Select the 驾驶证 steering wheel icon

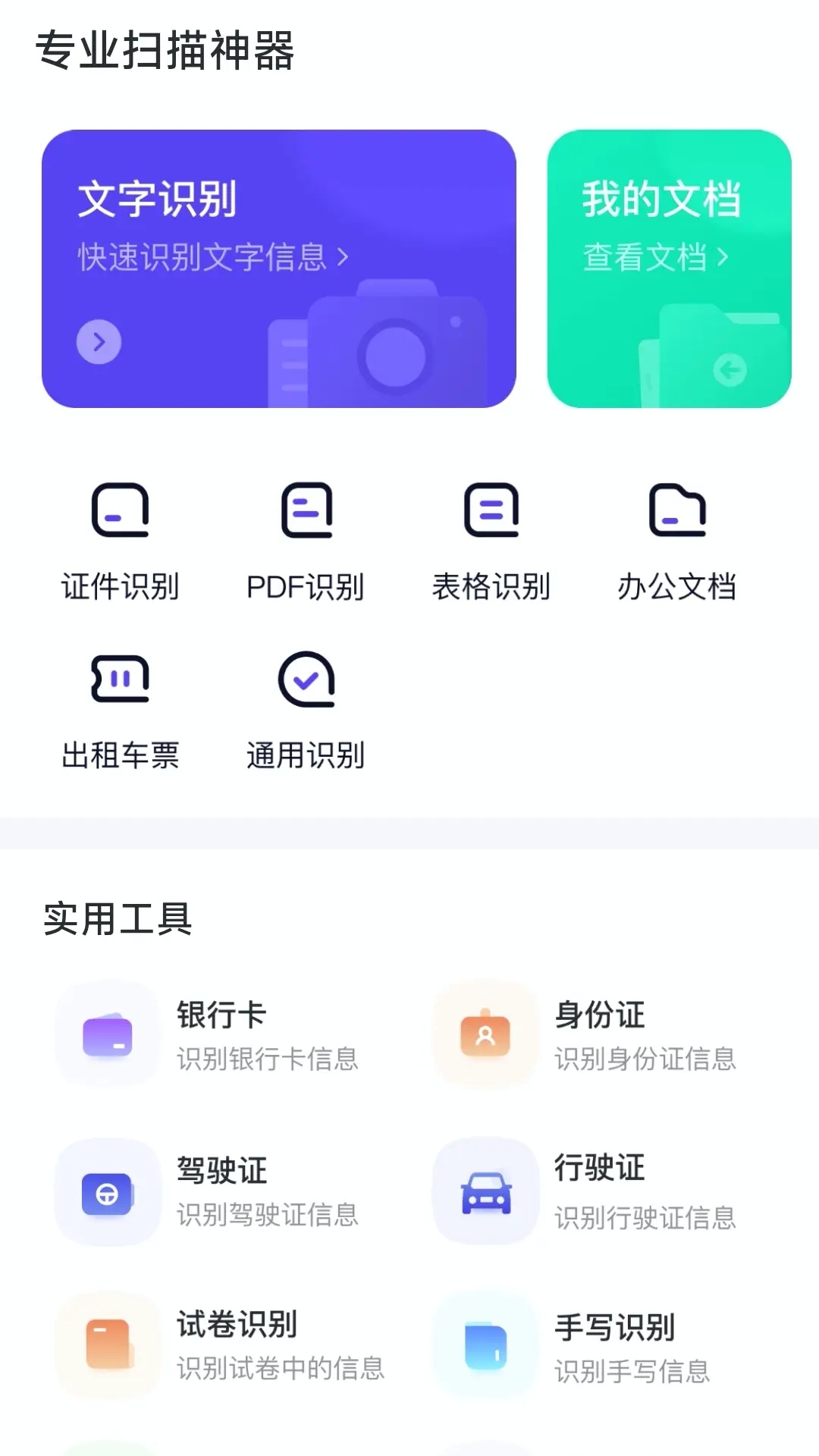[x=107, y=1192]
